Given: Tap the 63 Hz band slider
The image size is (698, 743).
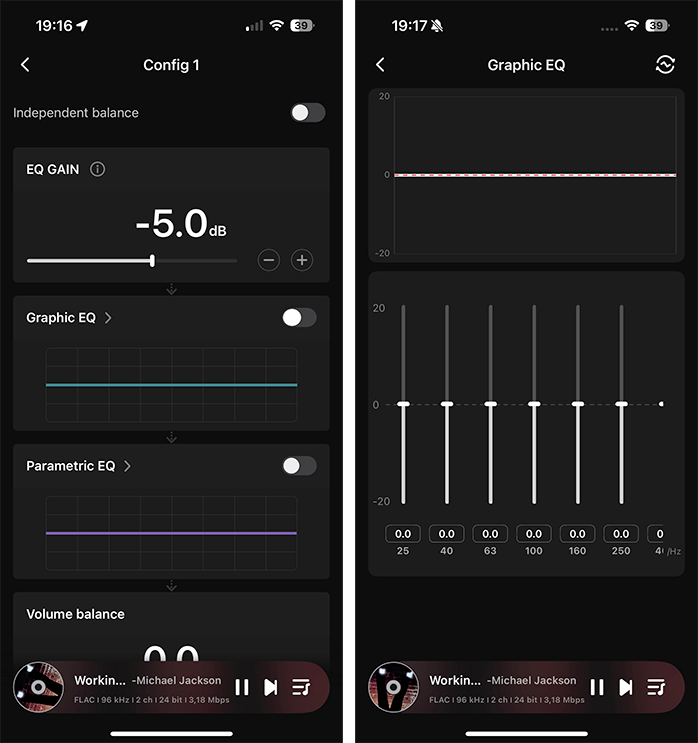Looking at the screenshot, I should point(490,404).
